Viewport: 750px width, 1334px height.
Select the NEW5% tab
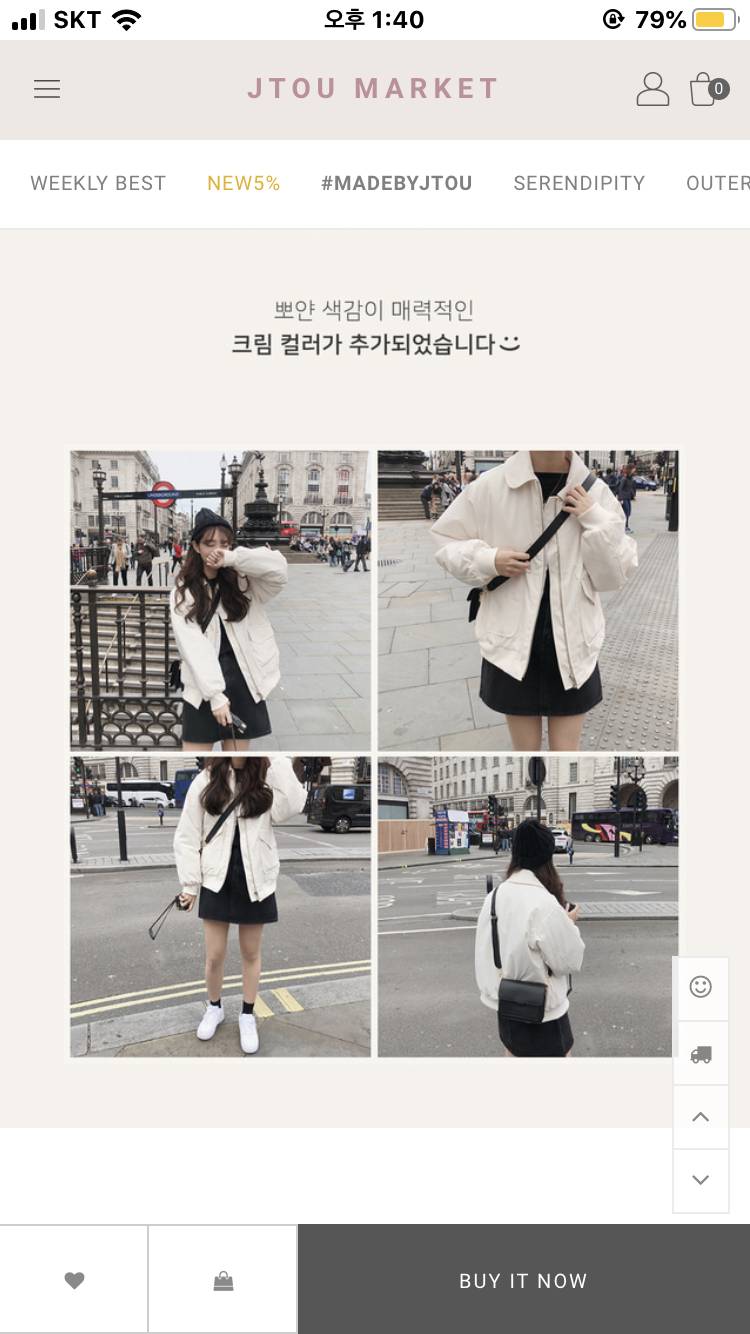pos(243,183)
